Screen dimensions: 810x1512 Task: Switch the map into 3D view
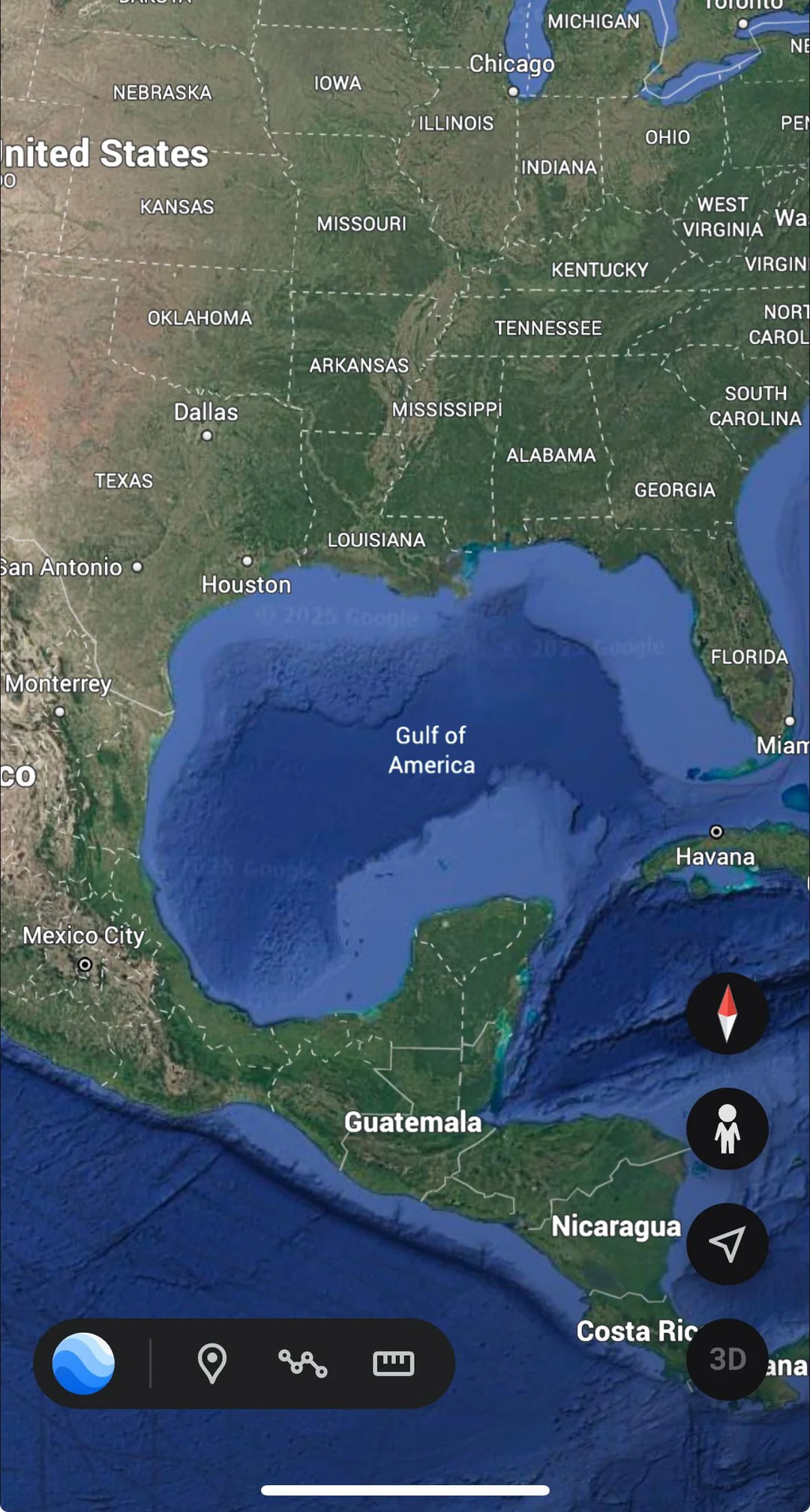[727, 1355]
